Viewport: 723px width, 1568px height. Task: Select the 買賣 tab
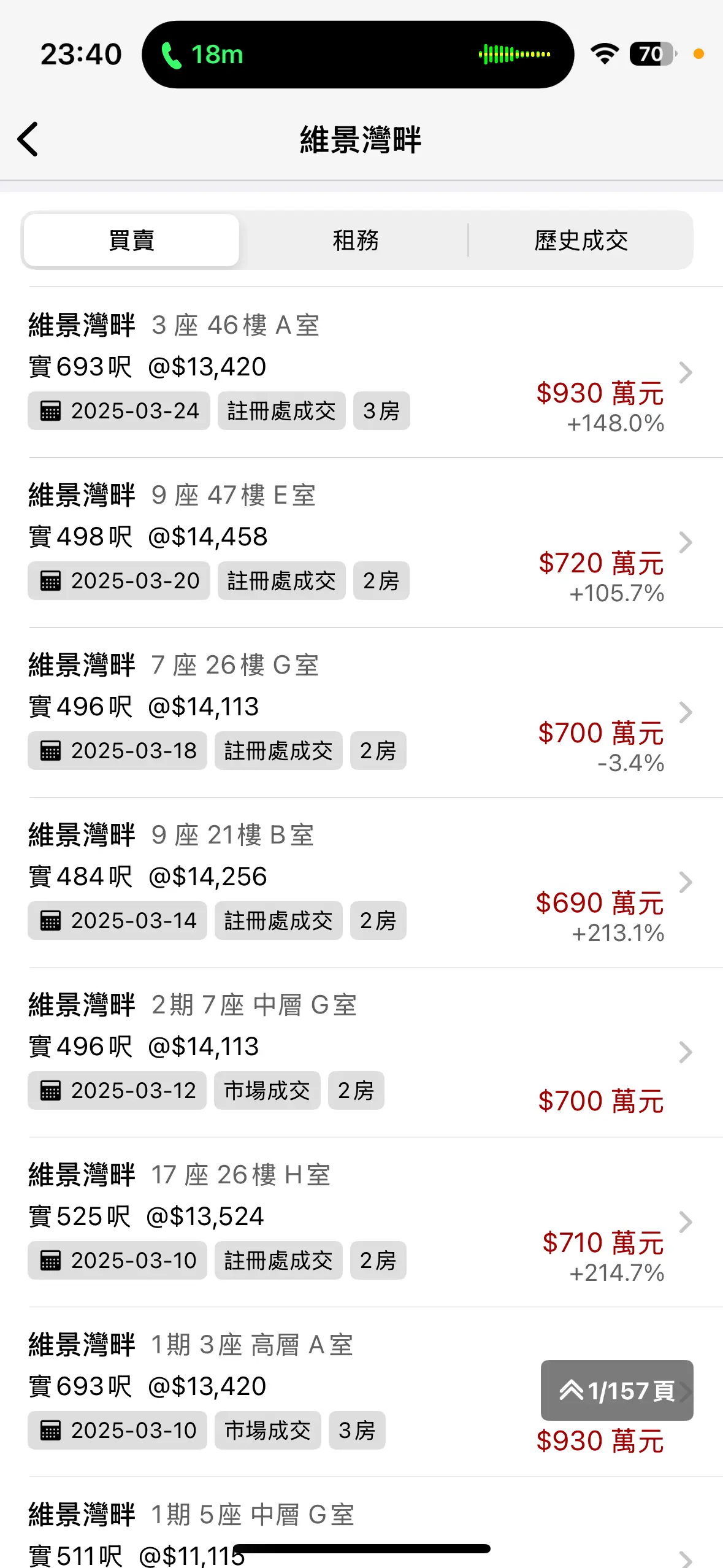pos(131,240)
